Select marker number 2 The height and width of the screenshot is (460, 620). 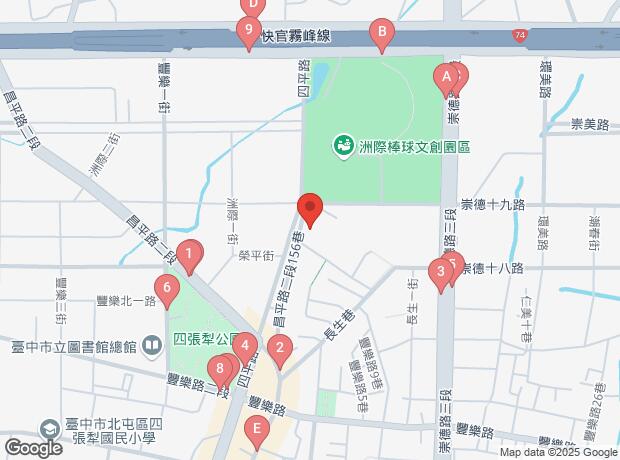coord(281,349)
